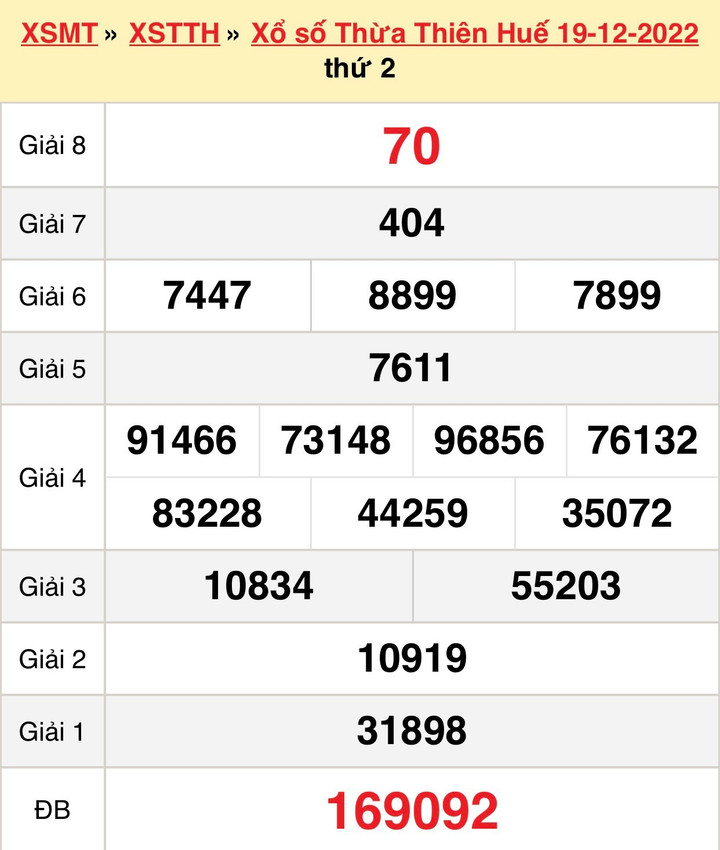Screen dimensions: 720x850
Task: Open the XSMT breadcrumb link
Action: 59,33
